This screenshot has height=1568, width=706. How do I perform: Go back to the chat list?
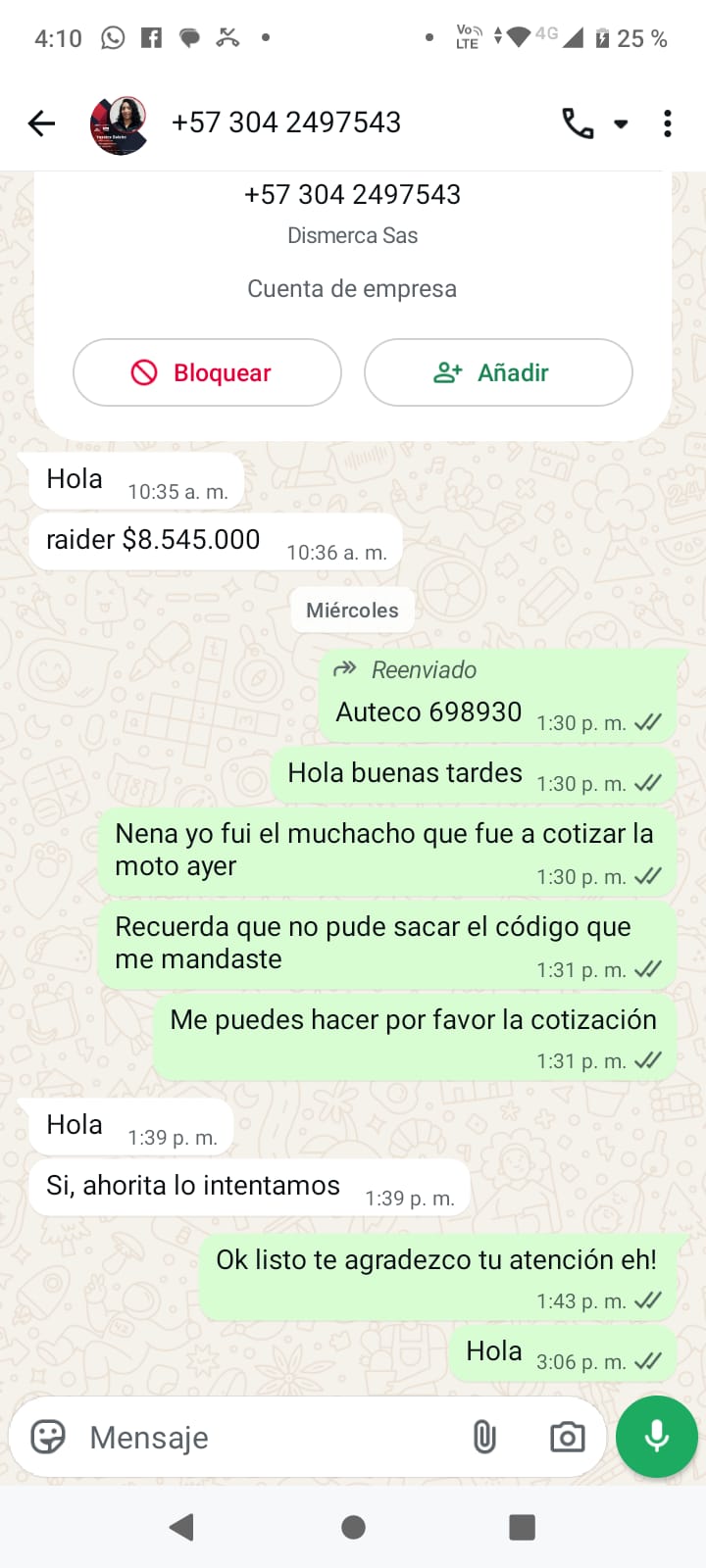click(41, 123)
